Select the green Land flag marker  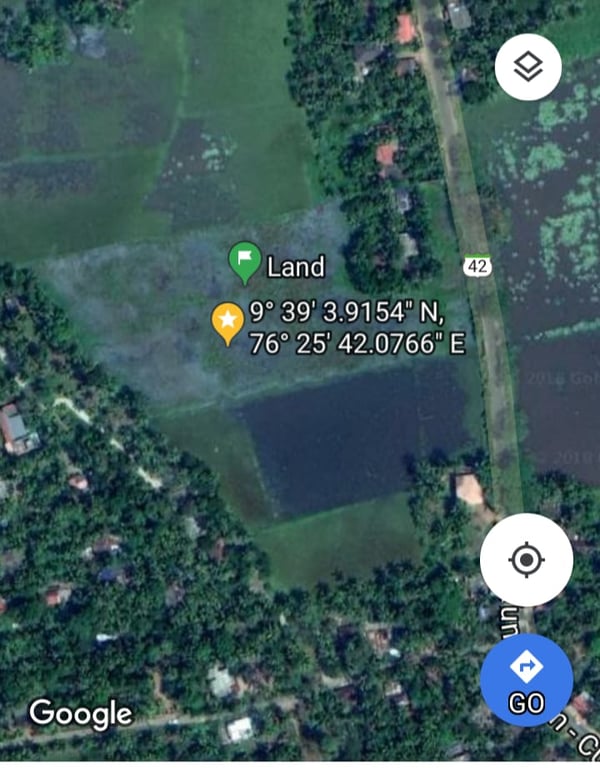click(x=244, y=262)
